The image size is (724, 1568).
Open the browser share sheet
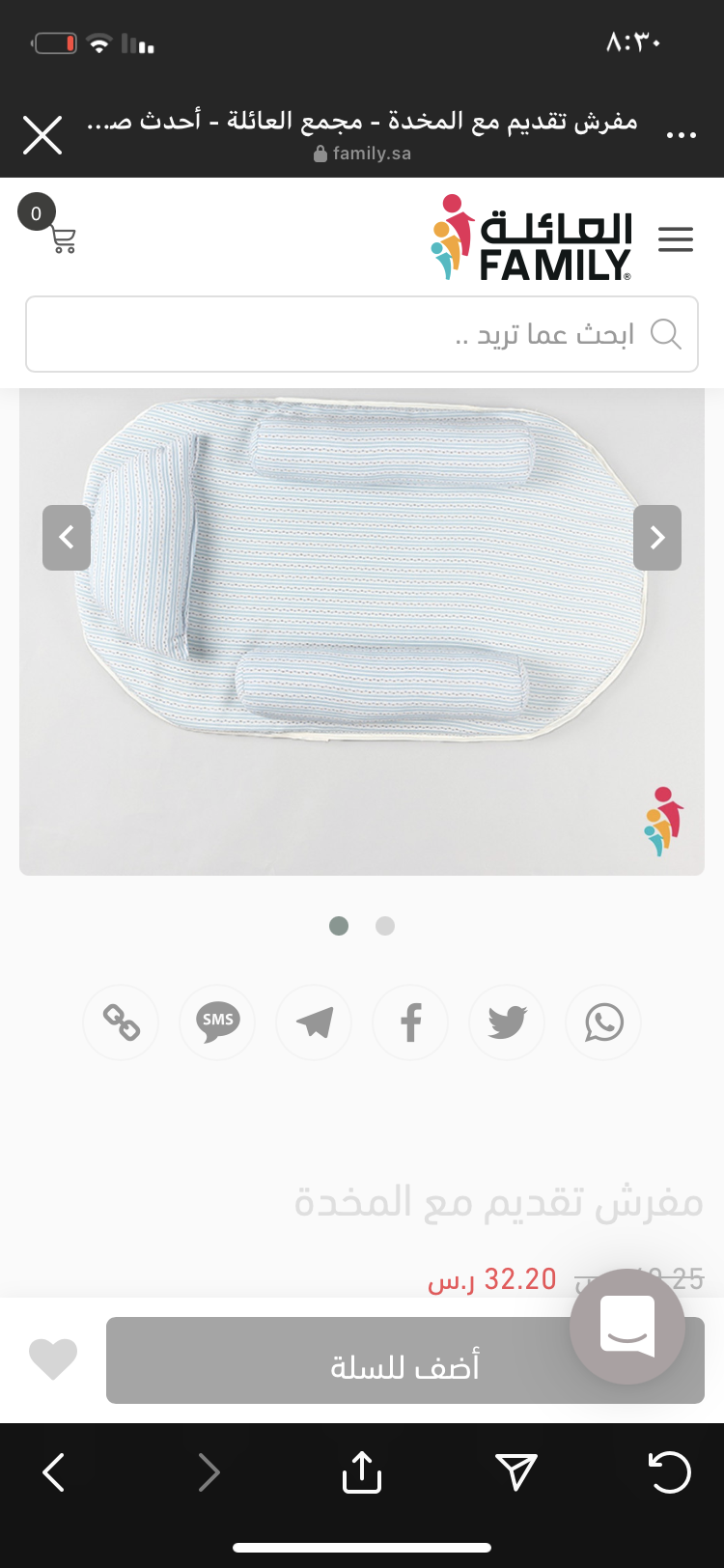(362, 1471)
